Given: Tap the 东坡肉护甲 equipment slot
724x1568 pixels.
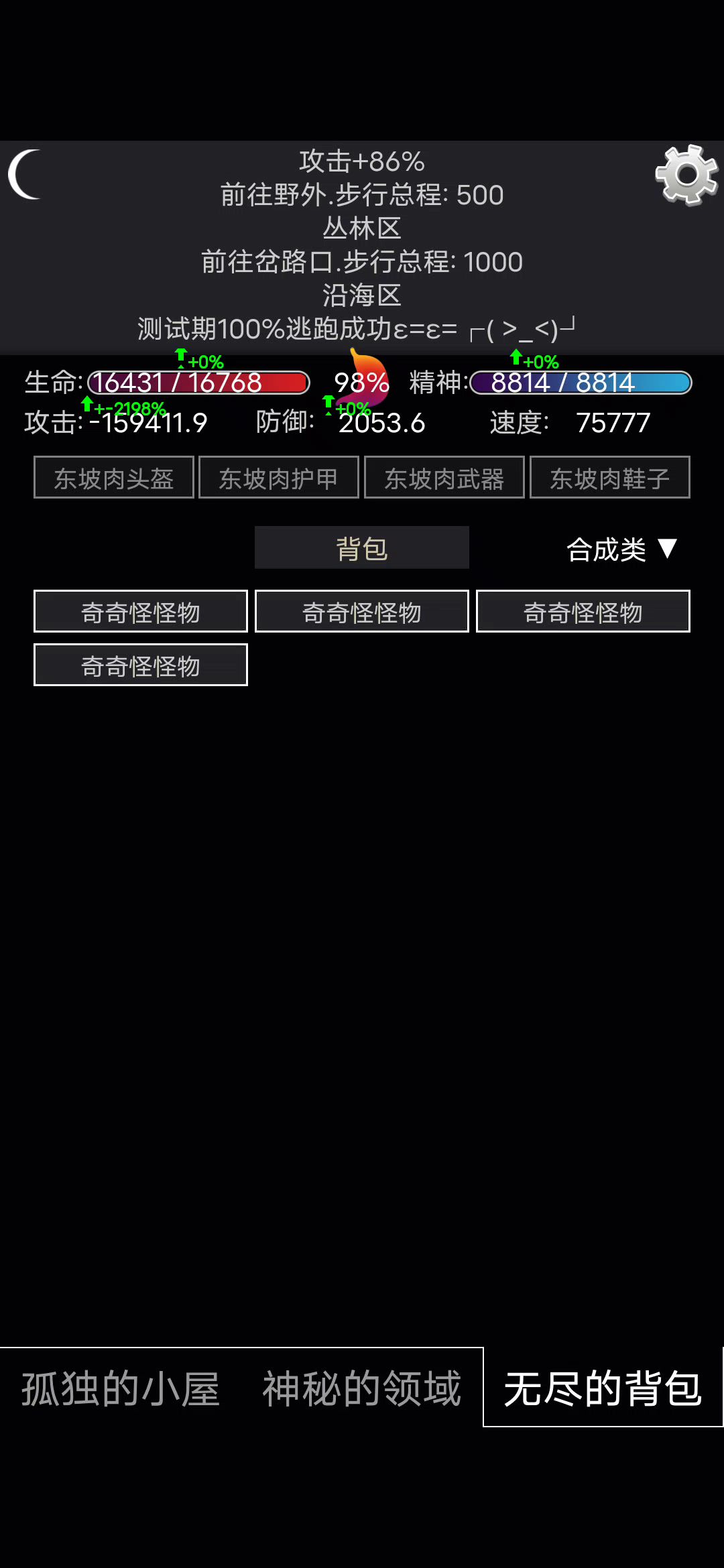Looking at the screenshot, I should pos(279,478).
